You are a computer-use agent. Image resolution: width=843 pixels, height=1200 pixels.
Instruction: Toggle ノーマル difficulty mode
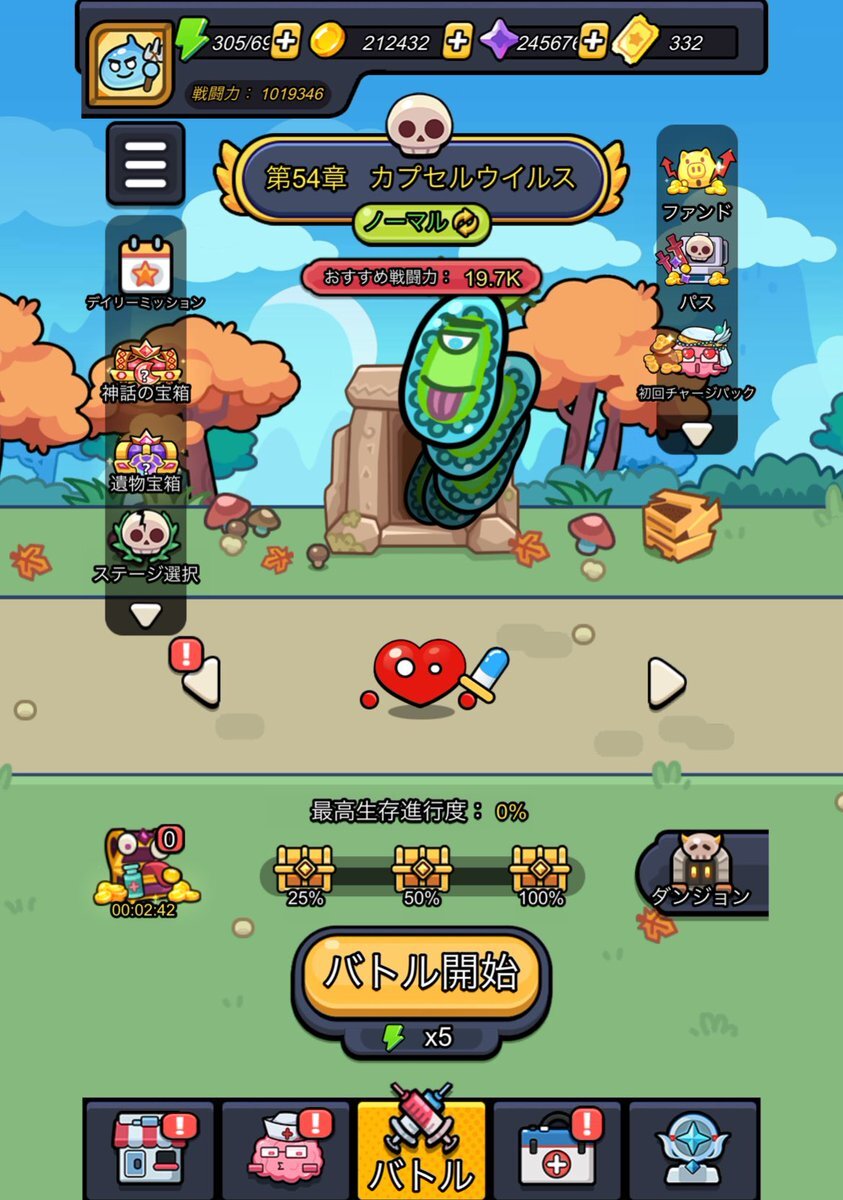pos(421,223)
